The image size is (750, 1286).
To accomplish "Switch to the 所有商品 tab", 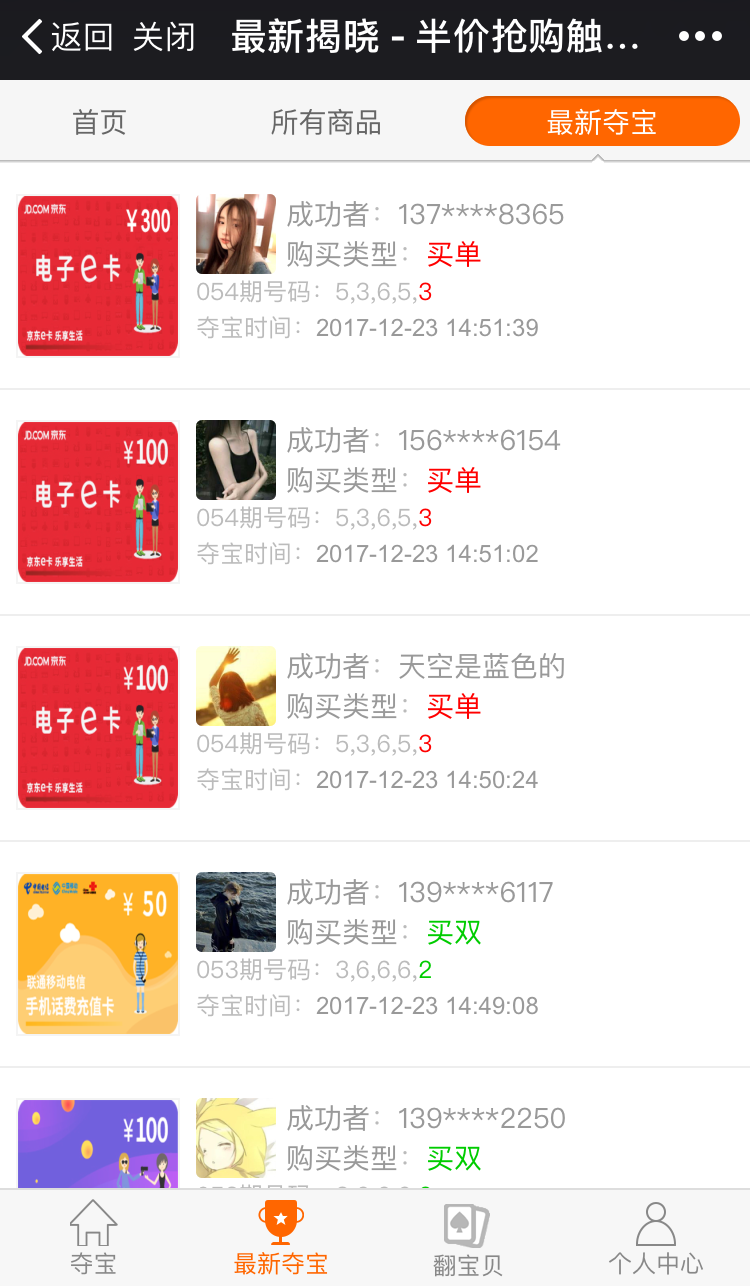I will 326,122.
